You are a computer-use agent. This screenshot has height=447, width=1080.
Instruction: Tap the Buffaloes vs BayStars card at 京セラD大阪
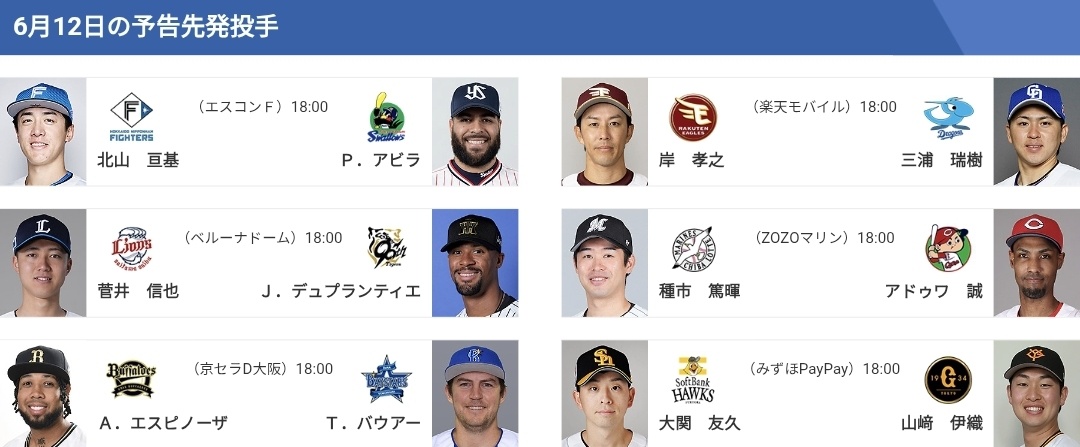point(259,394)
